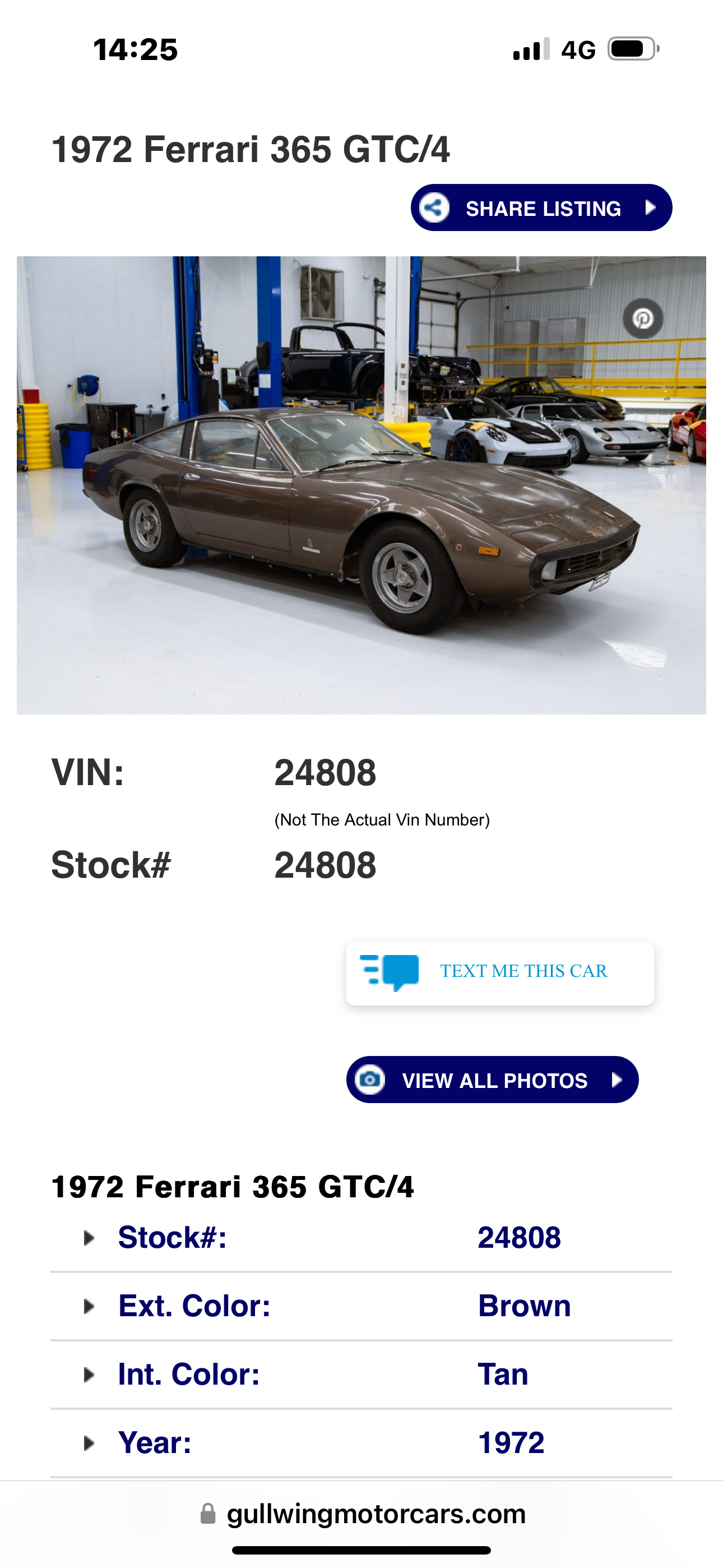Image resolution: width=723 pixels, height=1568 pixels.
Task: Tap Text Me This Car
Action: (x=499, y=972)
